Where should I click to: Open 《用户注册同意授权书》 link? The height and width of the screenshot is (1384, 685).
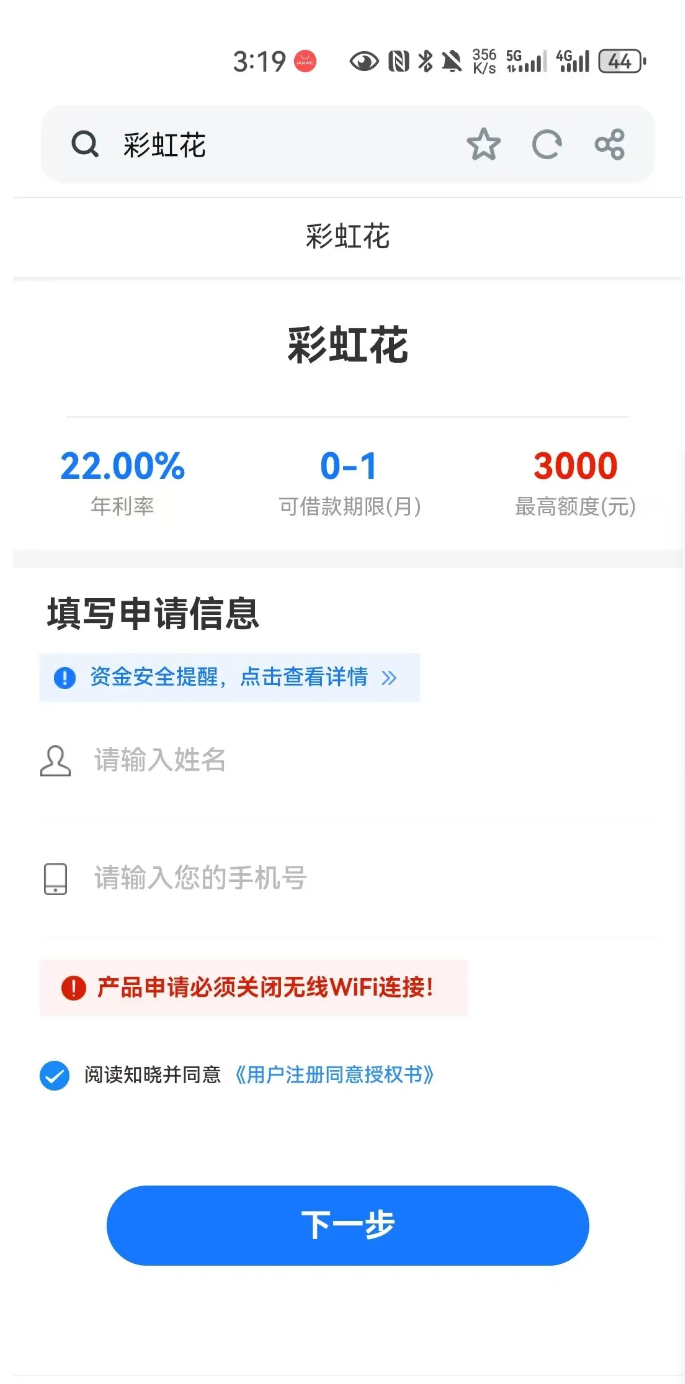(333, 1075)
